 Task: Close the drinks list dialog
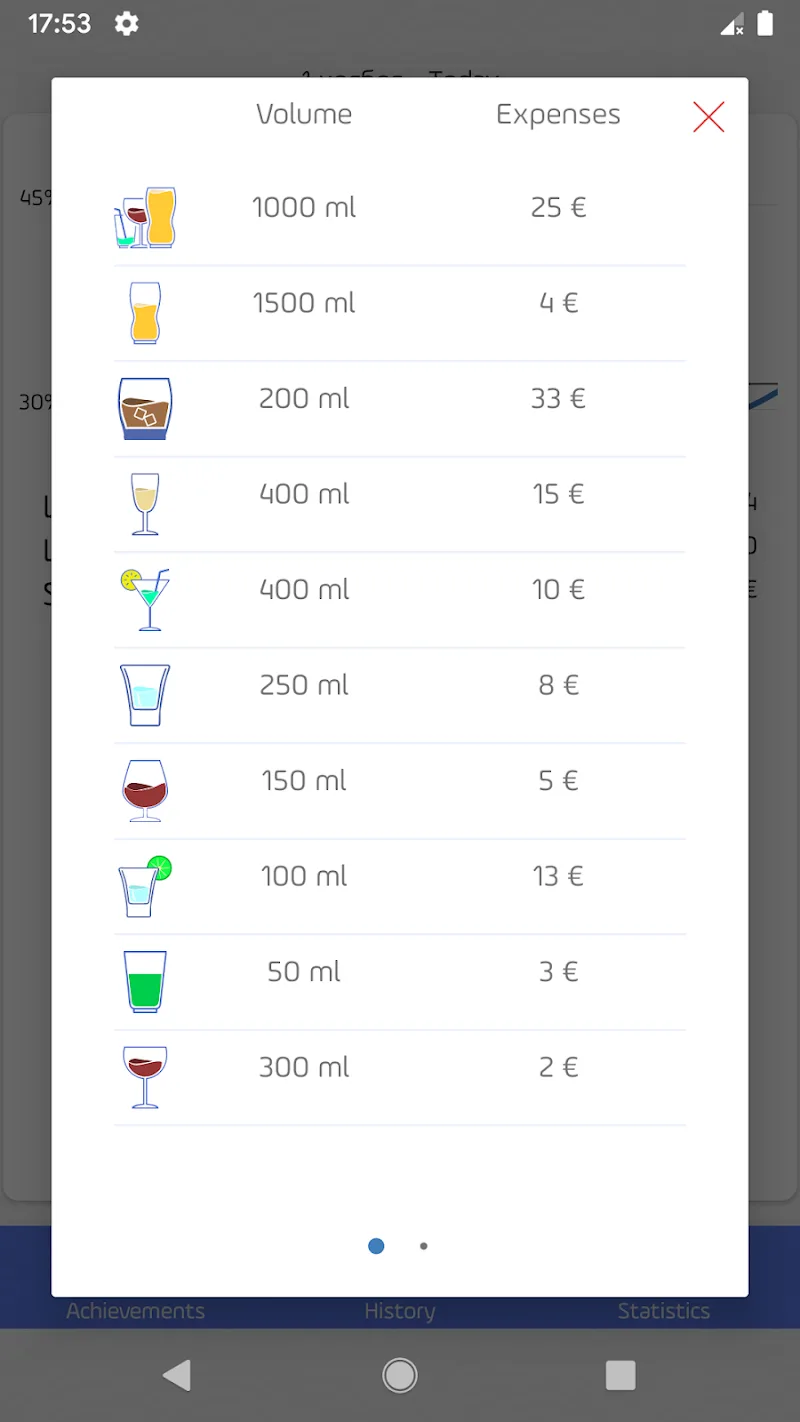[709, 117]
